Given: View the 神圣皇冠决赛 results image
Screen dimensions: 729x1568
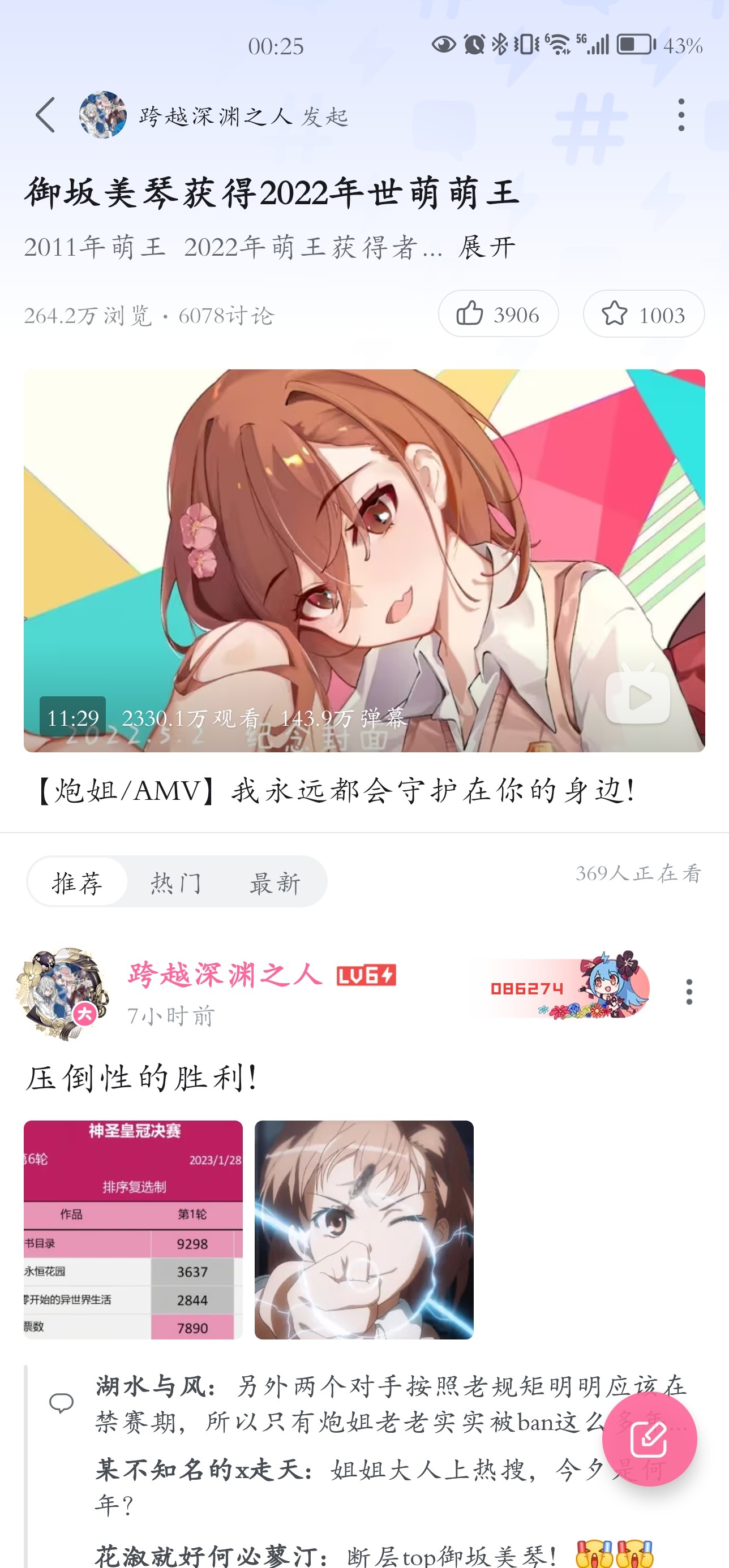Looking at the screenshot, I should click(x=134, y=1230).
